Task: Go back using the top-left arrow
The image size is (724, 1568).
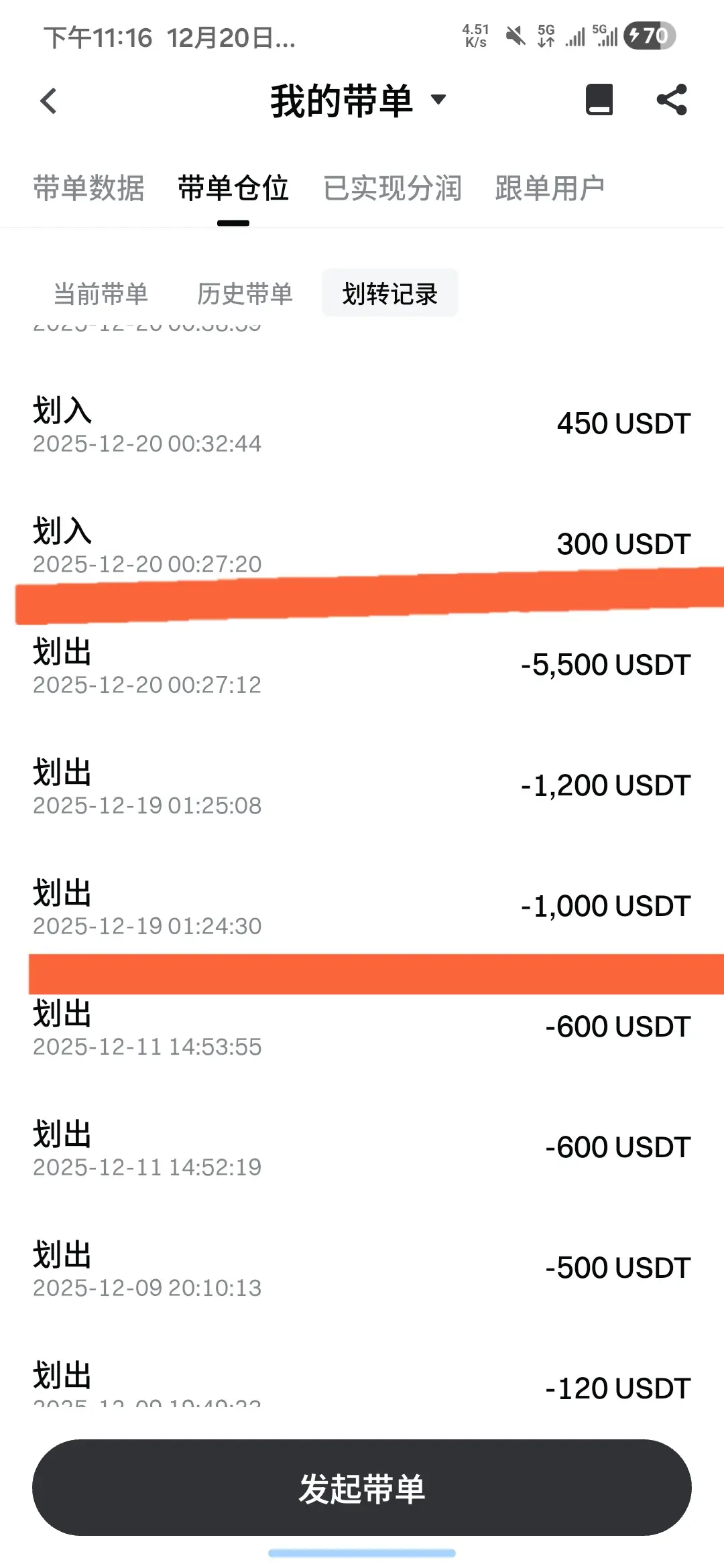Action: click(48, 101)
